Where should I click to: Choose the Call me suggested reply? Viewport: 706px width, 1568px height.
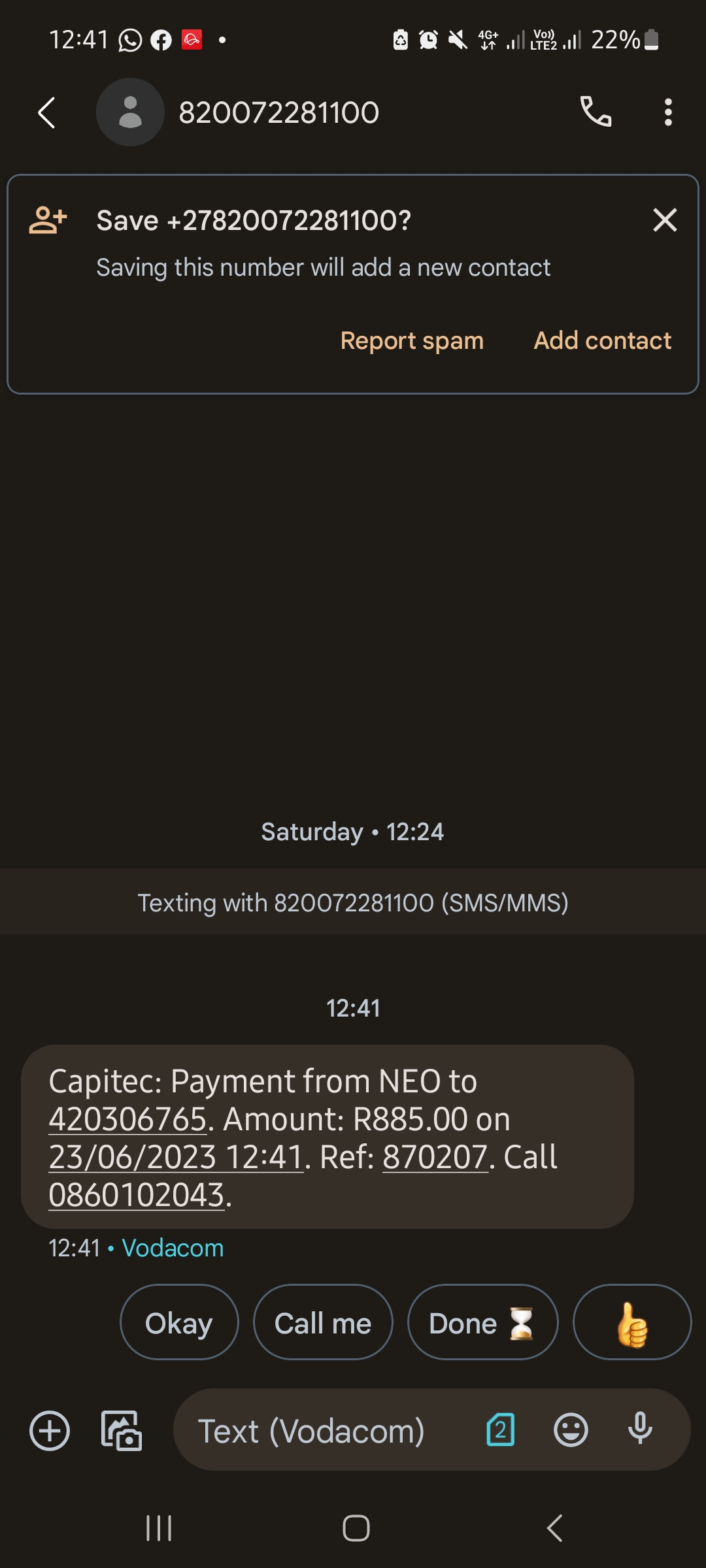coord(323,1323)
